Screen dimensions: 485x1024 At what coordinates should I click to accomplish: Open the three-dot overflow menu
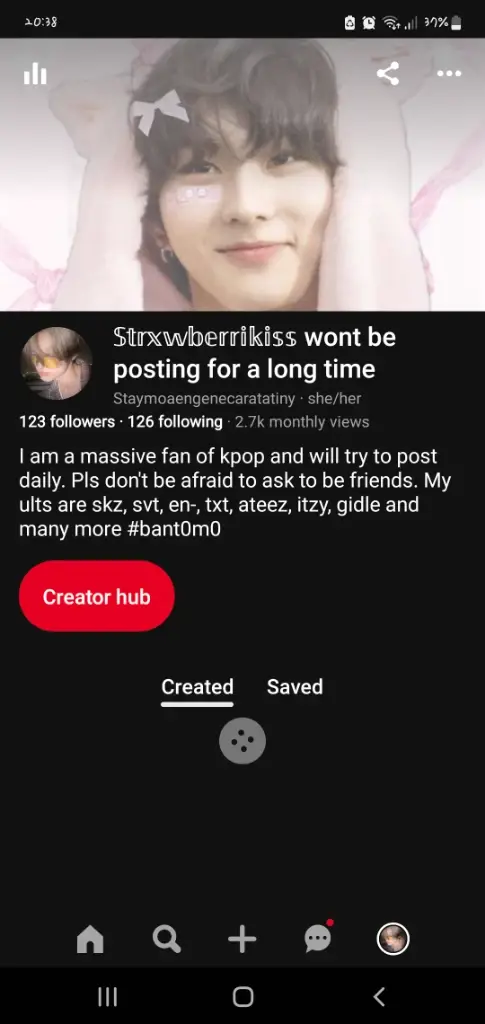click(449, 73)
